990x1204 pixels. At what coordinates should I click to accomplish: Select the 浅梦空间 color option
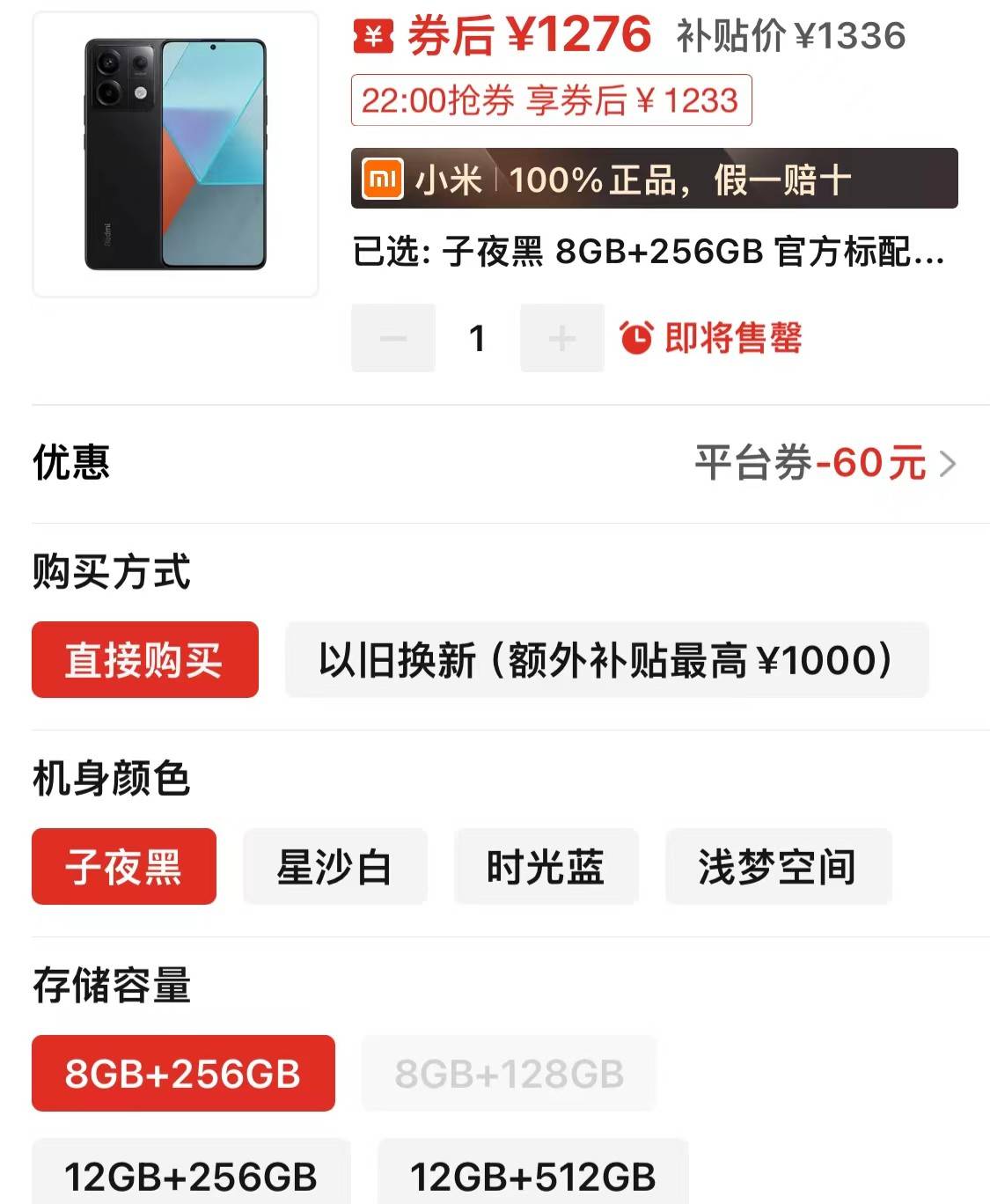pos(779,867)
